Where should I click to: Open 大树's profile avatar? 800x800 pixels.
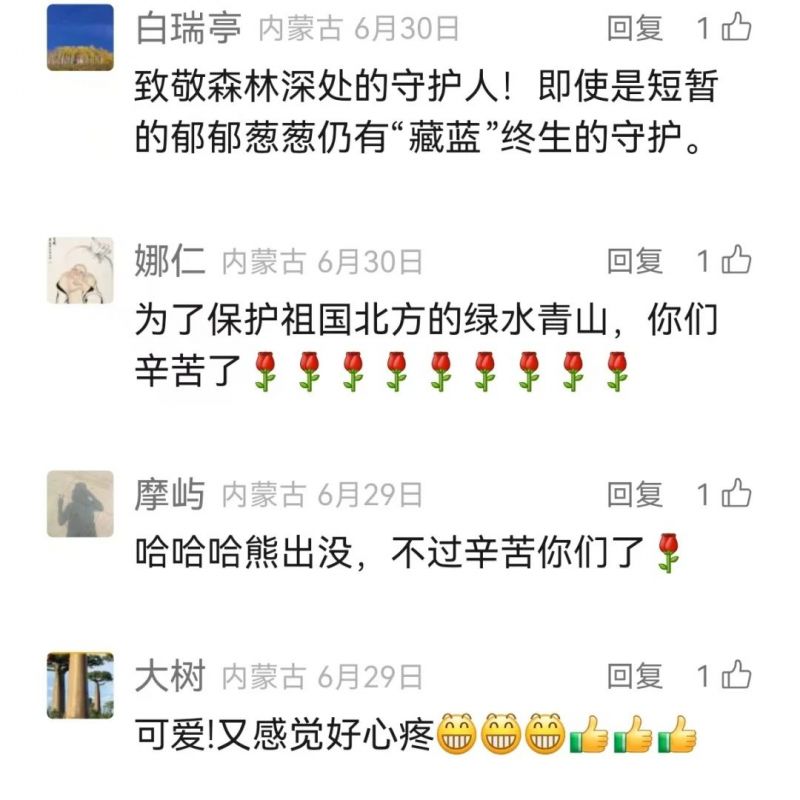pos(80,685)
